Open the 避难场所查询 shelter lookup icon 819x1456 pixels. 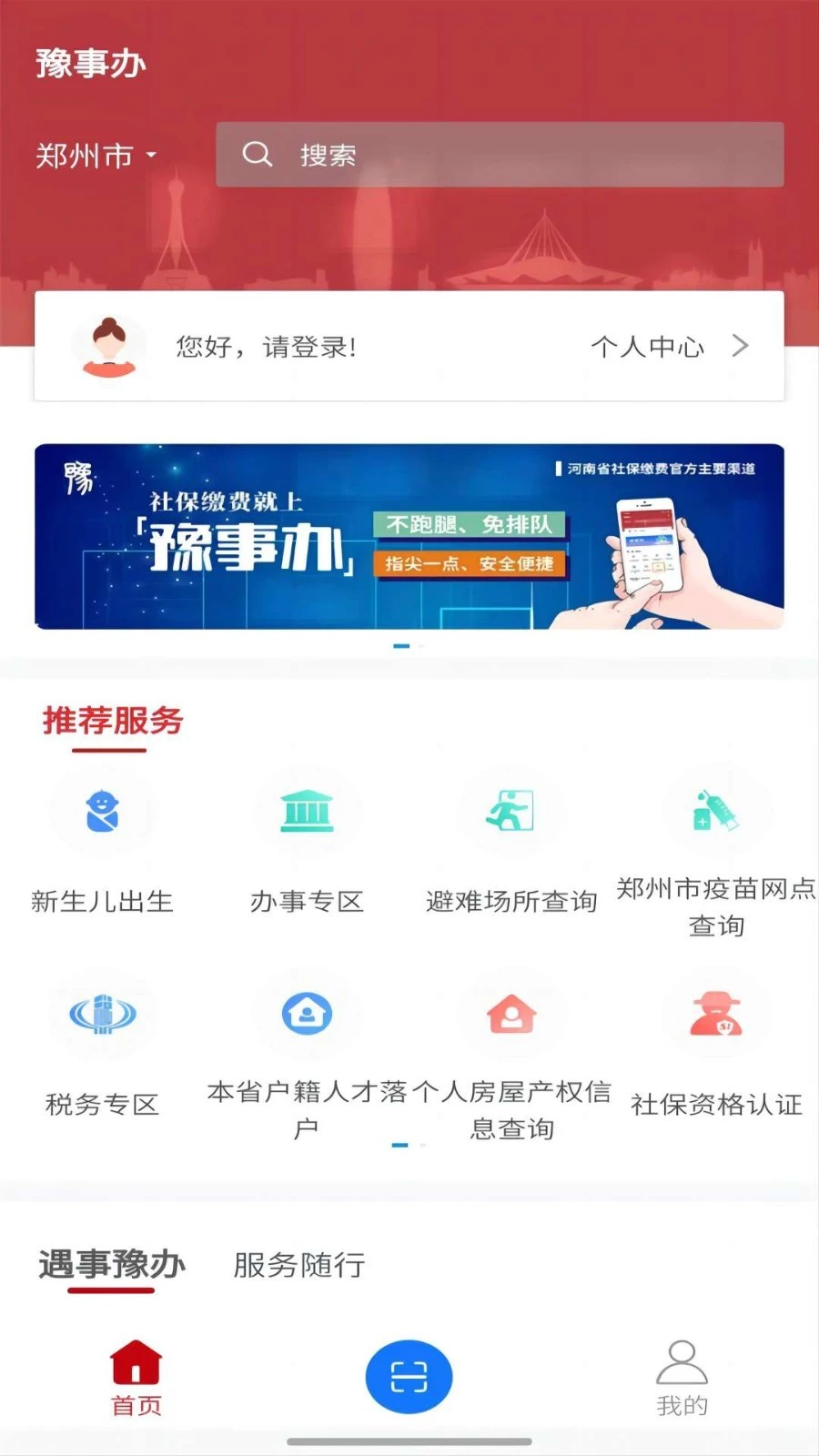511,813
